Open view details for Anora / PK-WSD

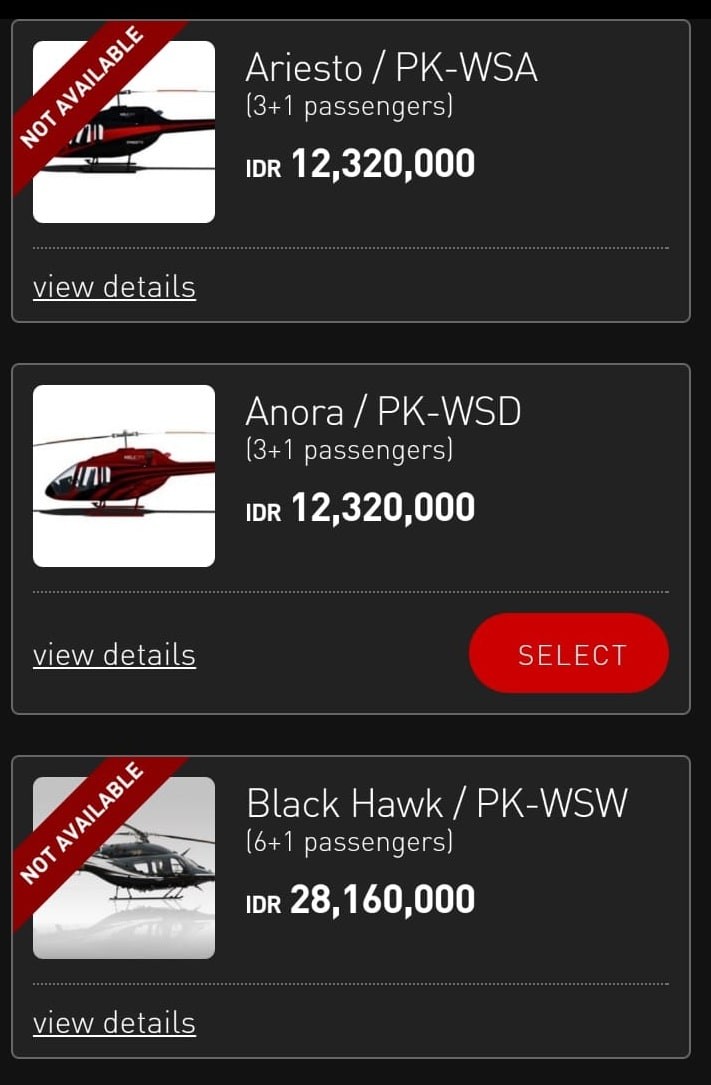point(114,655)
